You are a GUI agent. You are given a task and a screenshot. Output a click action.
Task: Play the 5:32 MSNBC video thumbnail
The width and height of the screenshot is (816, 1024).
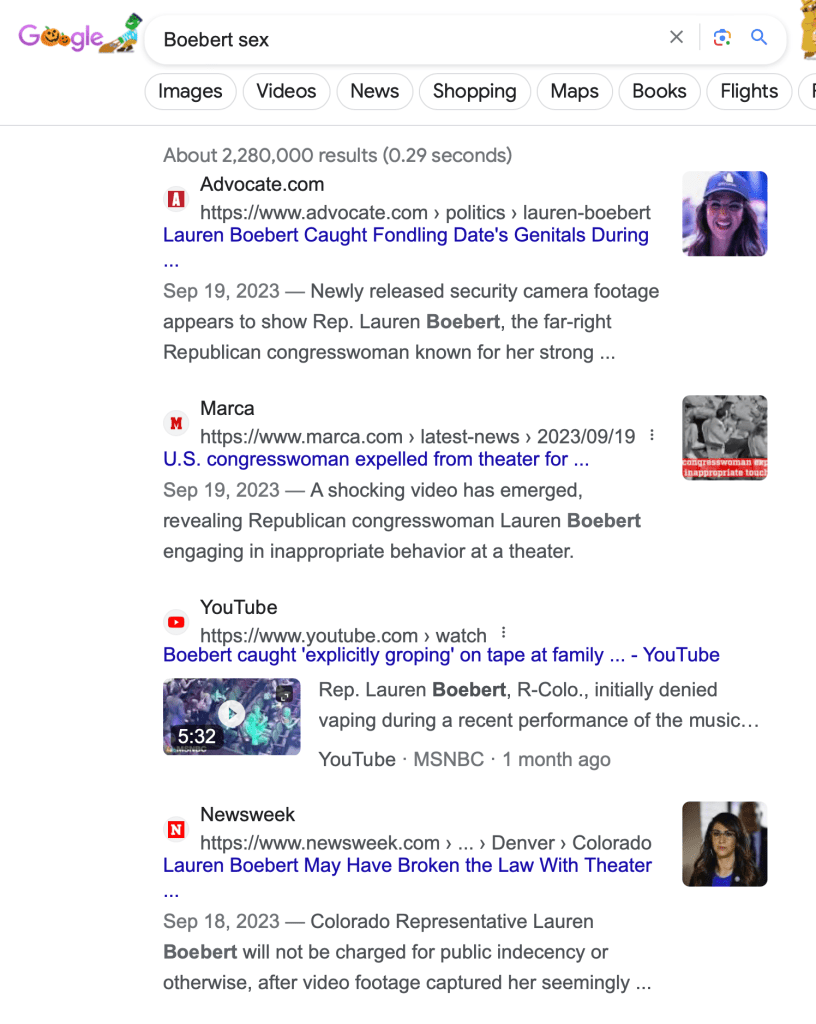[231, 715]
